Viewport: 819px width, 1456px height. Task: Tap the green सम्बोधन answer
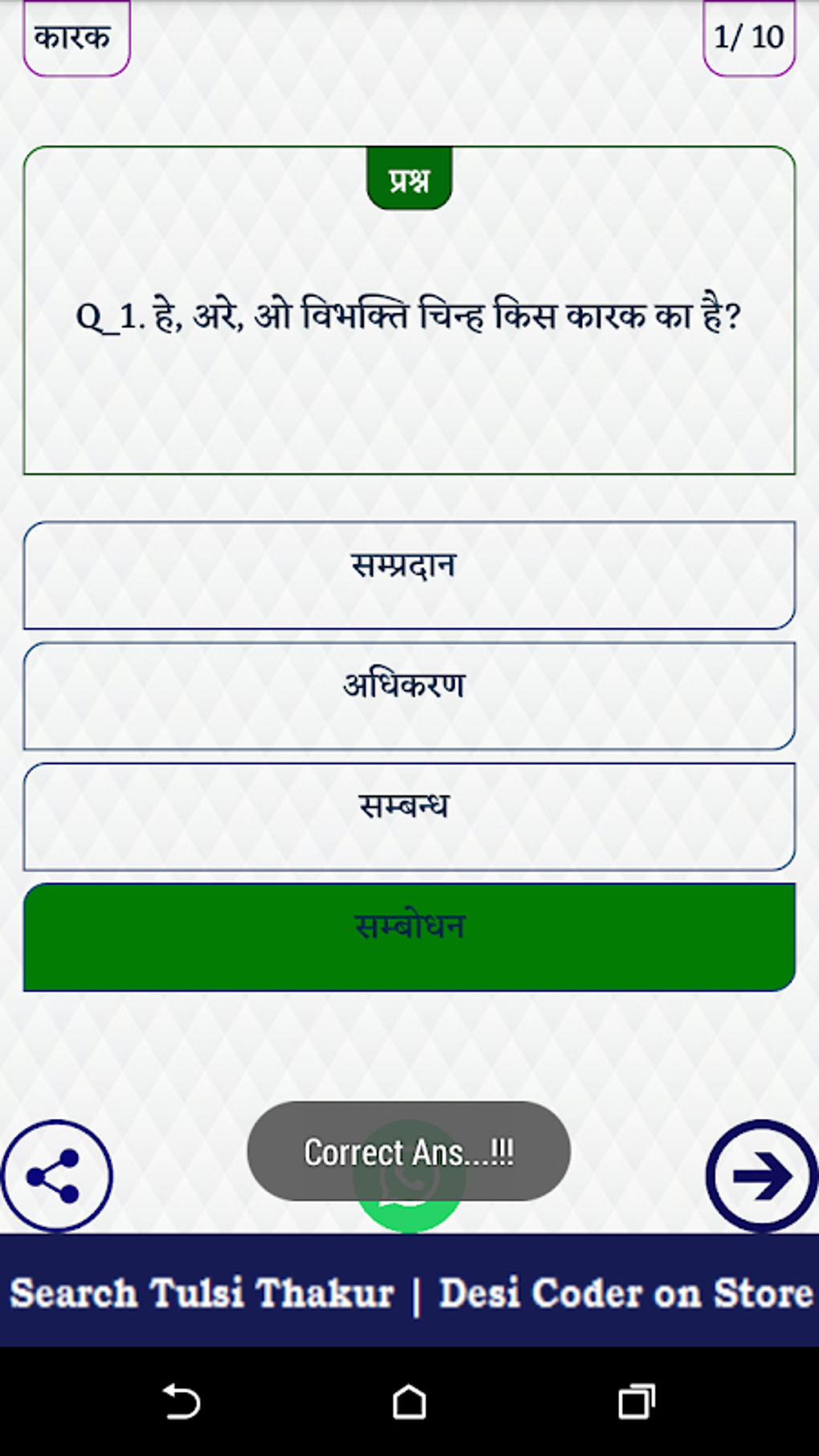click(409, 936)
